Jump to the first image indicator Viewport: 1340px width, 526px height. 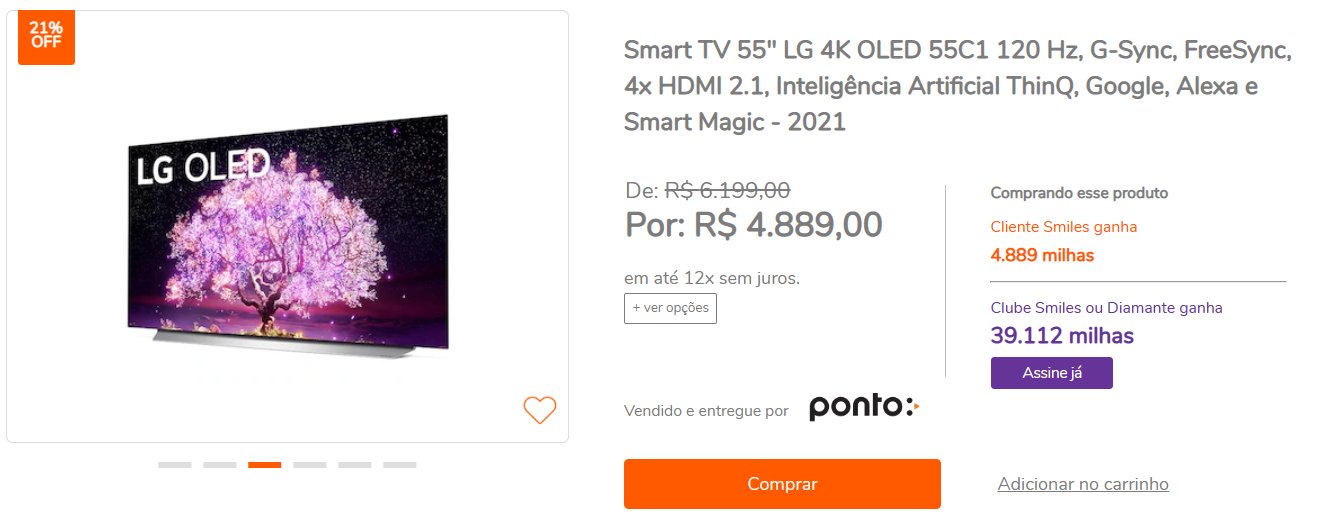(x=174, y=465)
